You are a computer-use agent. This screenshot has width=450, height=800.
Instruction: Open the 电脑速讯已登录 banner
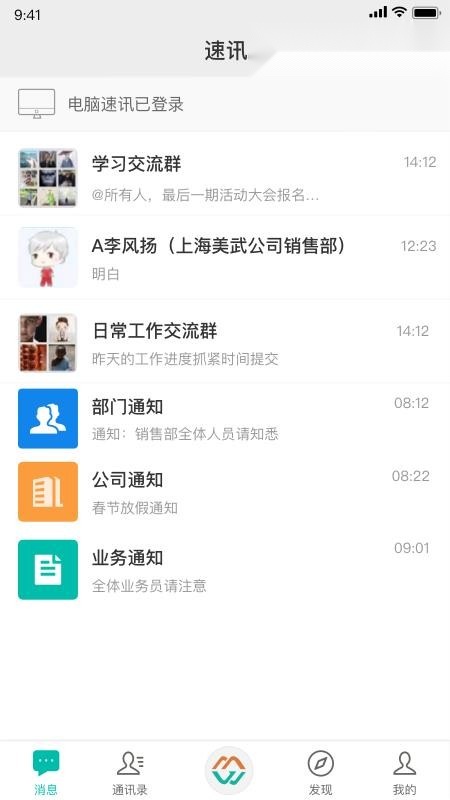[x=225, y=104]
